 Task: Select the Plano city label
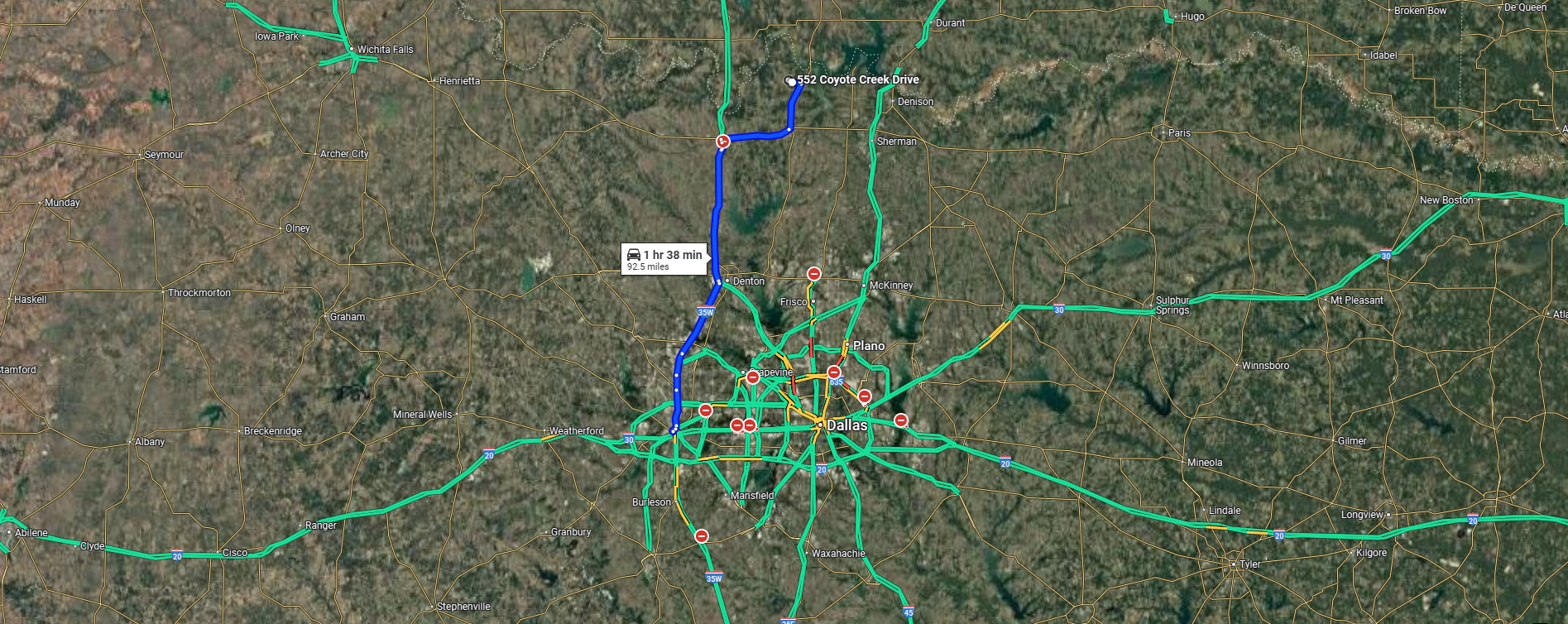click(868, 346)
